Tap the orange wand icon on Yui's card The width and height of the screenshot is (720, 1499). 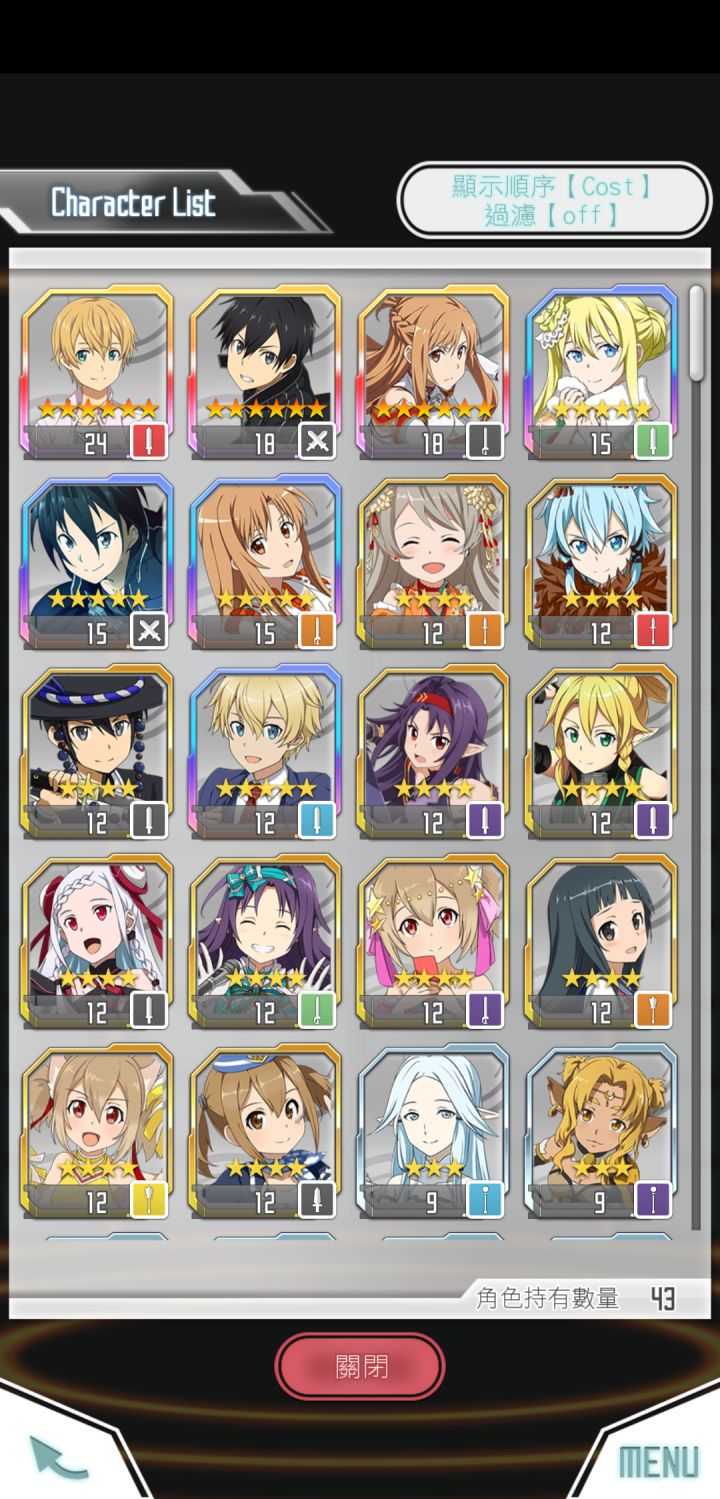pyautogui.click(x=652, y=1011)
